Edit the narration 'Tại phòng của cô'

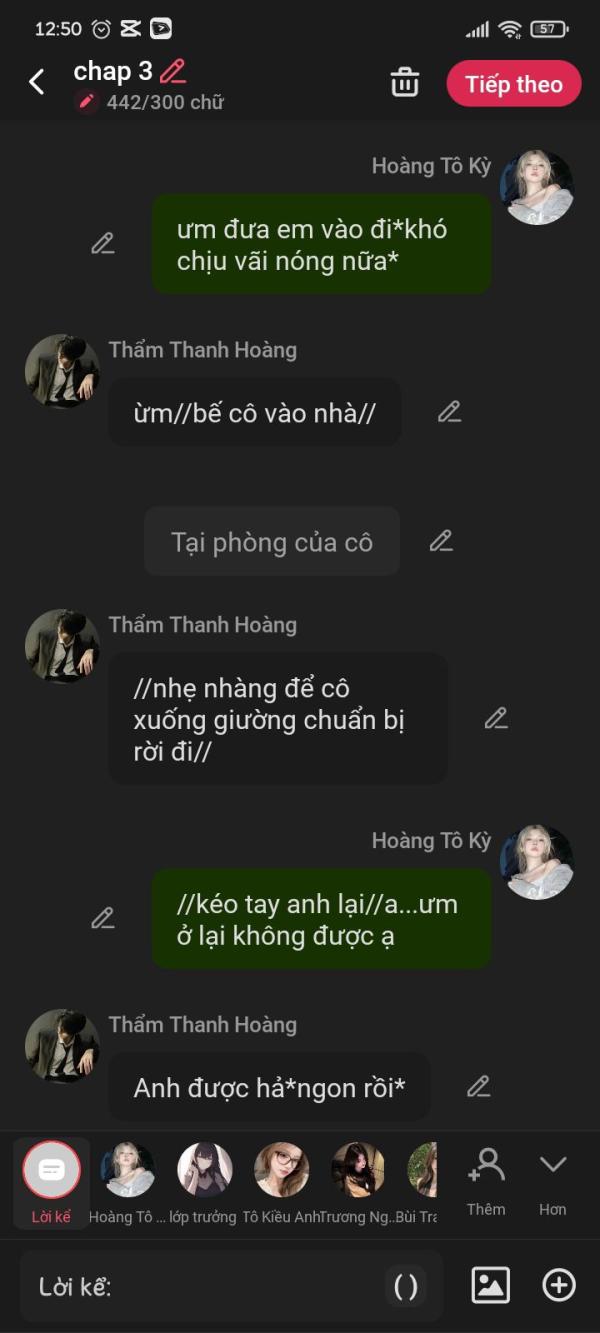click(x=441, y=541)
